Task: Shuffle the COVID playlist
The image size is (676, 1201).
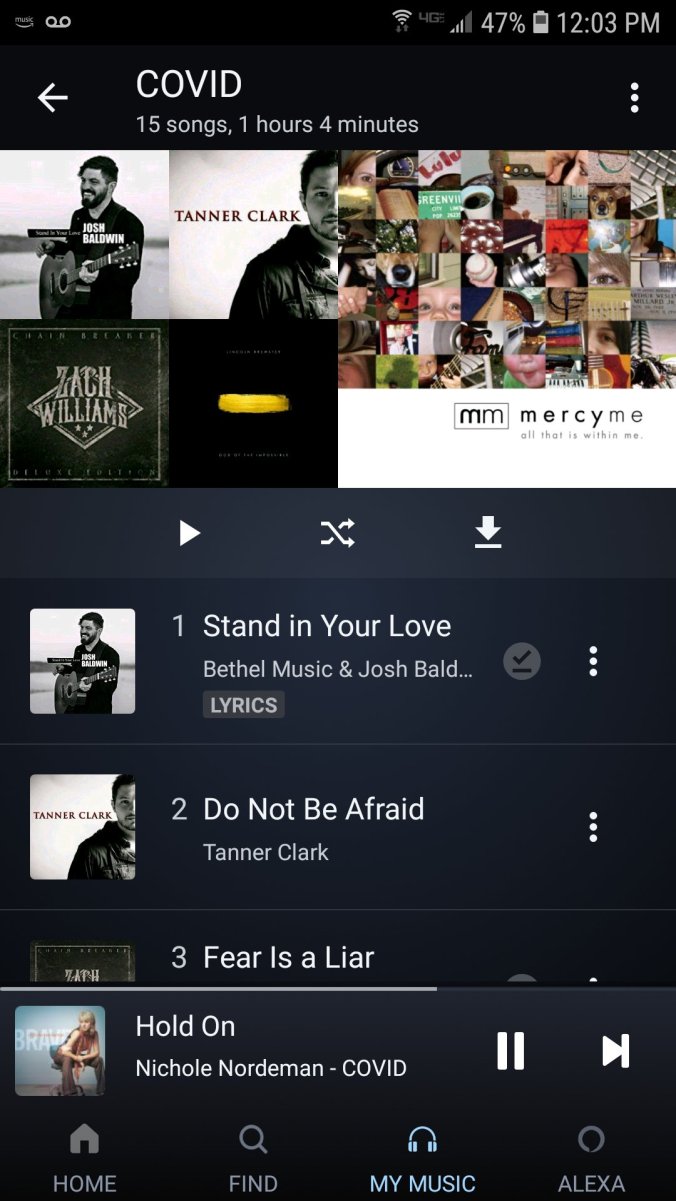Action: point(337,534)
